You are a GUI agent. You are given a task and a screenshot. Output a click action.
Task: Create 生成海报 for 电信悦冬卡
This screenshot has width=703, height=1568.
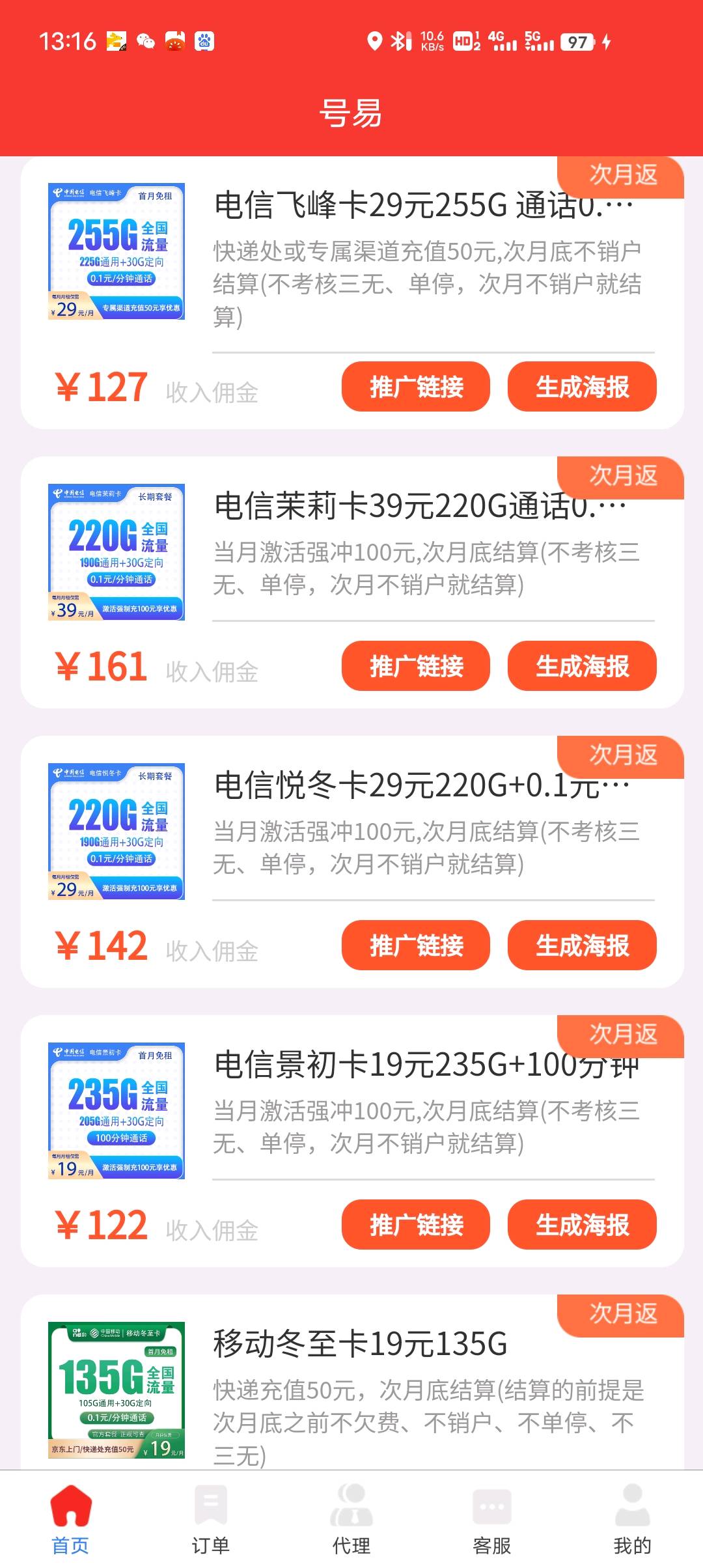point(582,945)
